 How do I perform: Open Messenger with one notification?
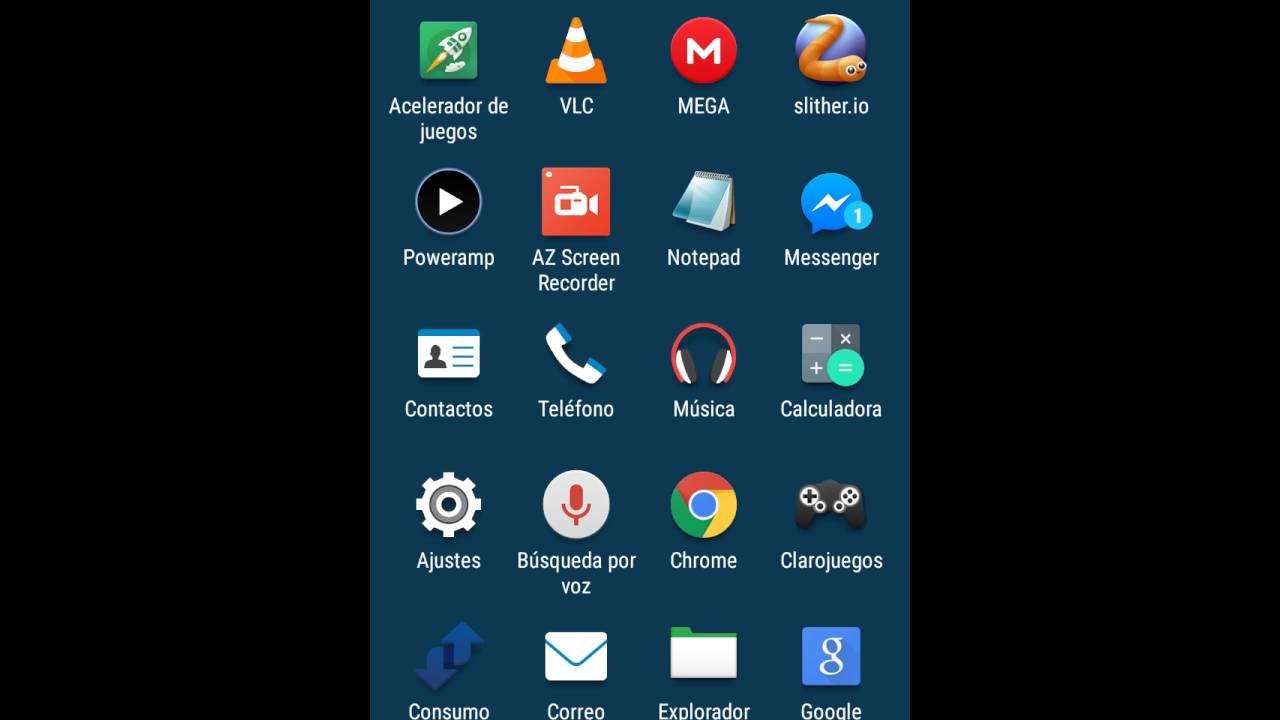pyautogui.click(x=831, y=202)
